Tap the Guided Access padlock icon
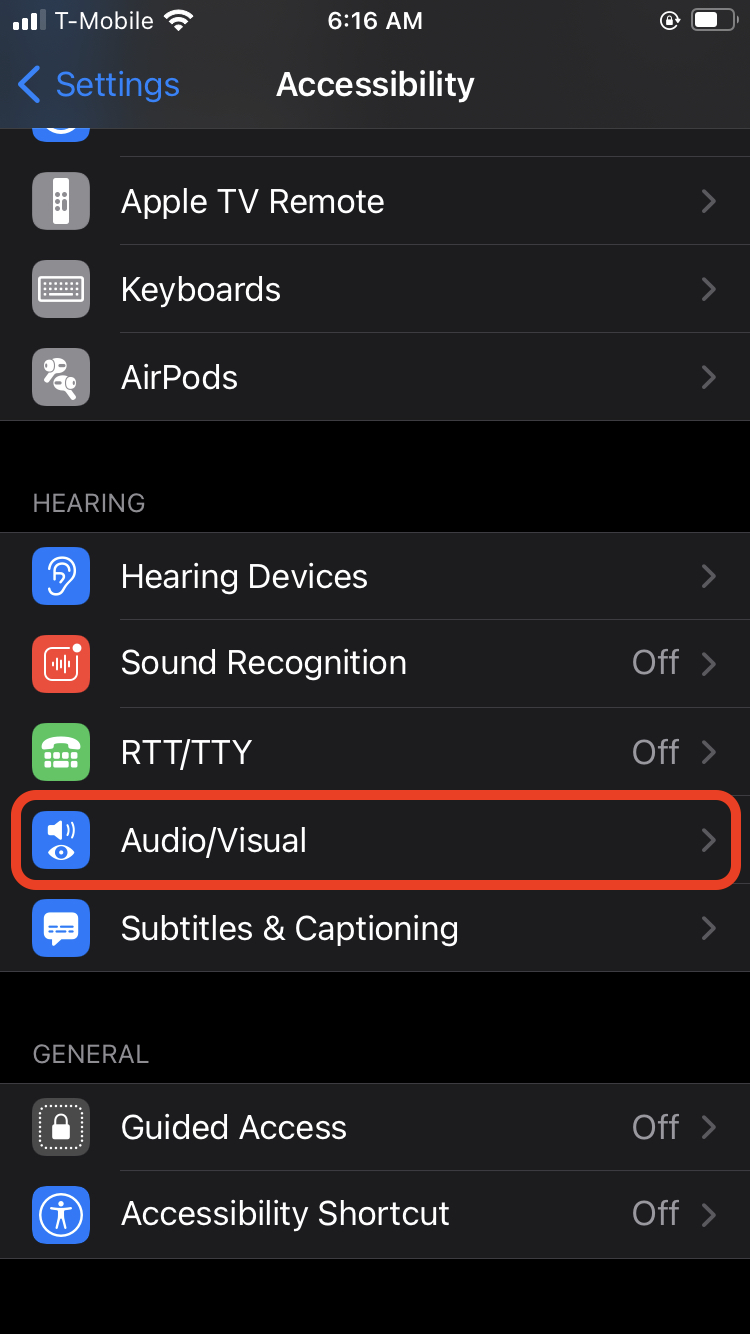Image resolution: width=750 pixels, height=1334 pixels. point(60,1127)
